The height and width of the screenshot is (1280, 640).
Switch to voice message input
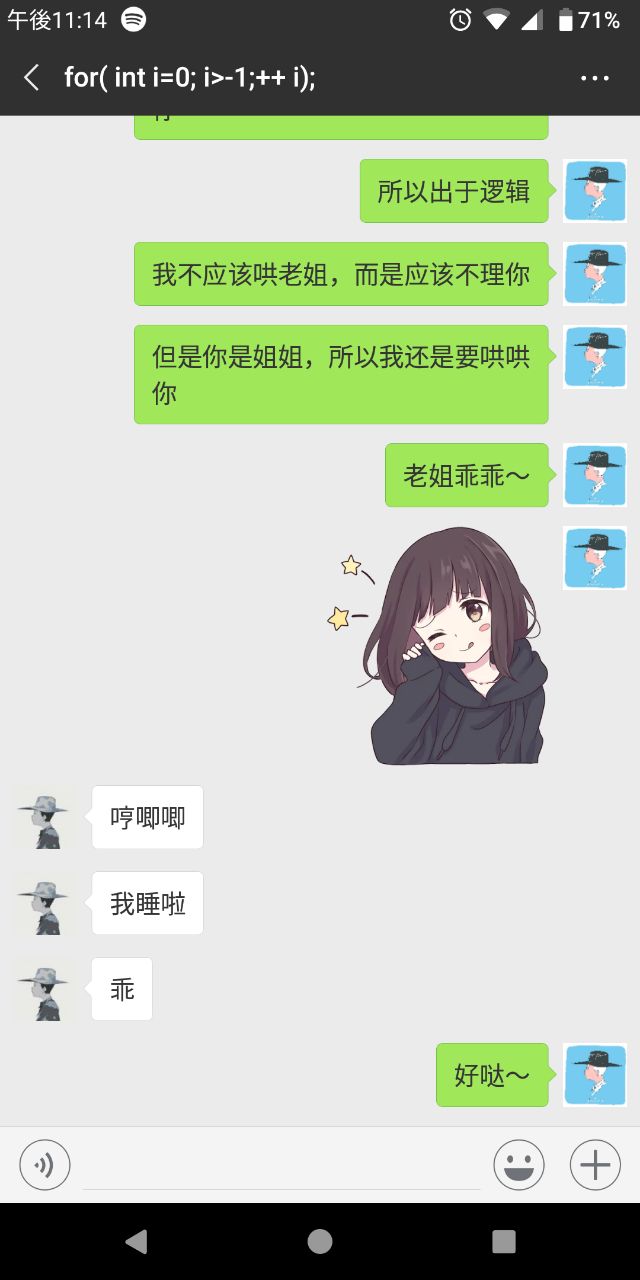(x=45, y=1165)
